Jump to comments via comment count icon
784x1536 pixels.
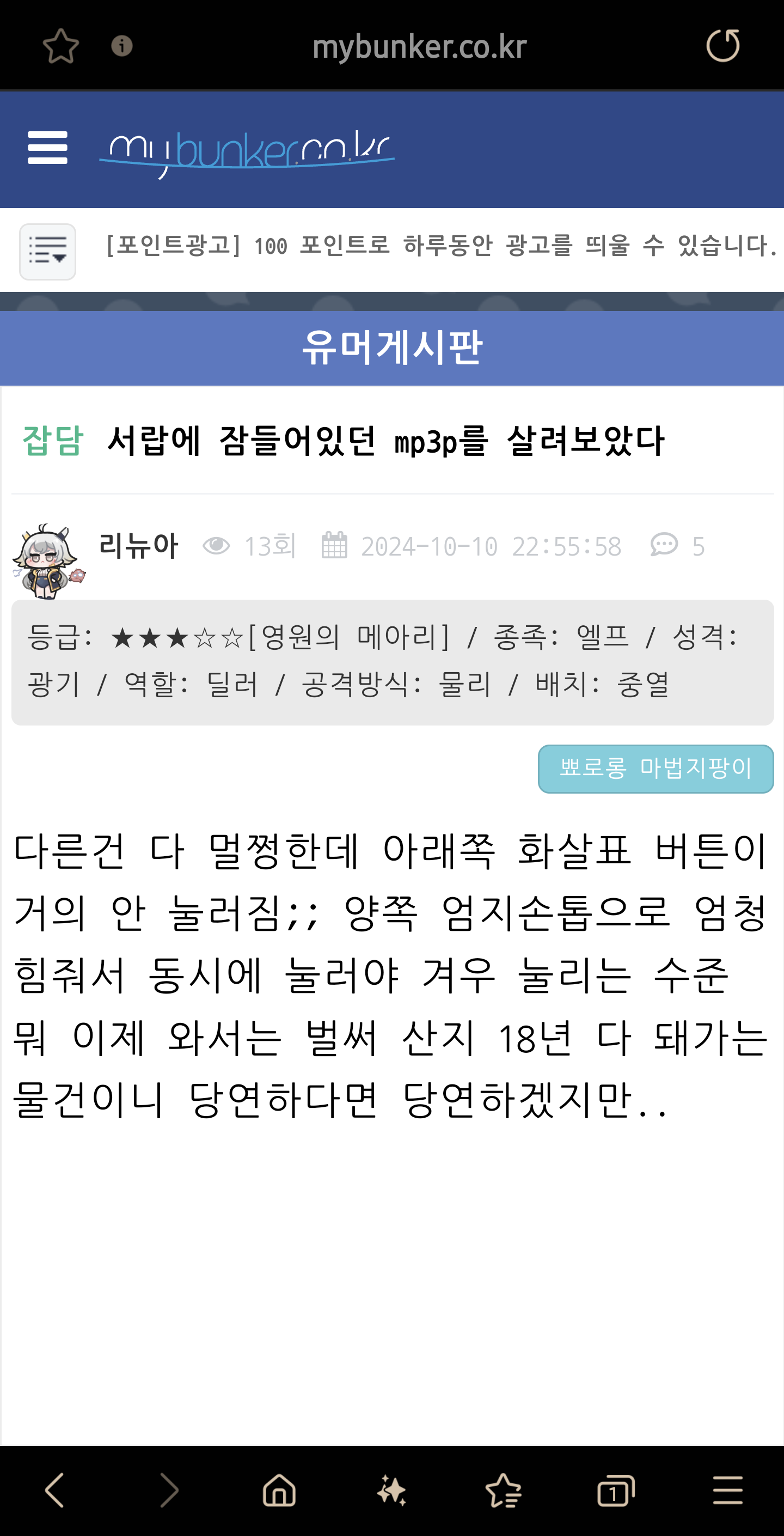coord(664,545)
